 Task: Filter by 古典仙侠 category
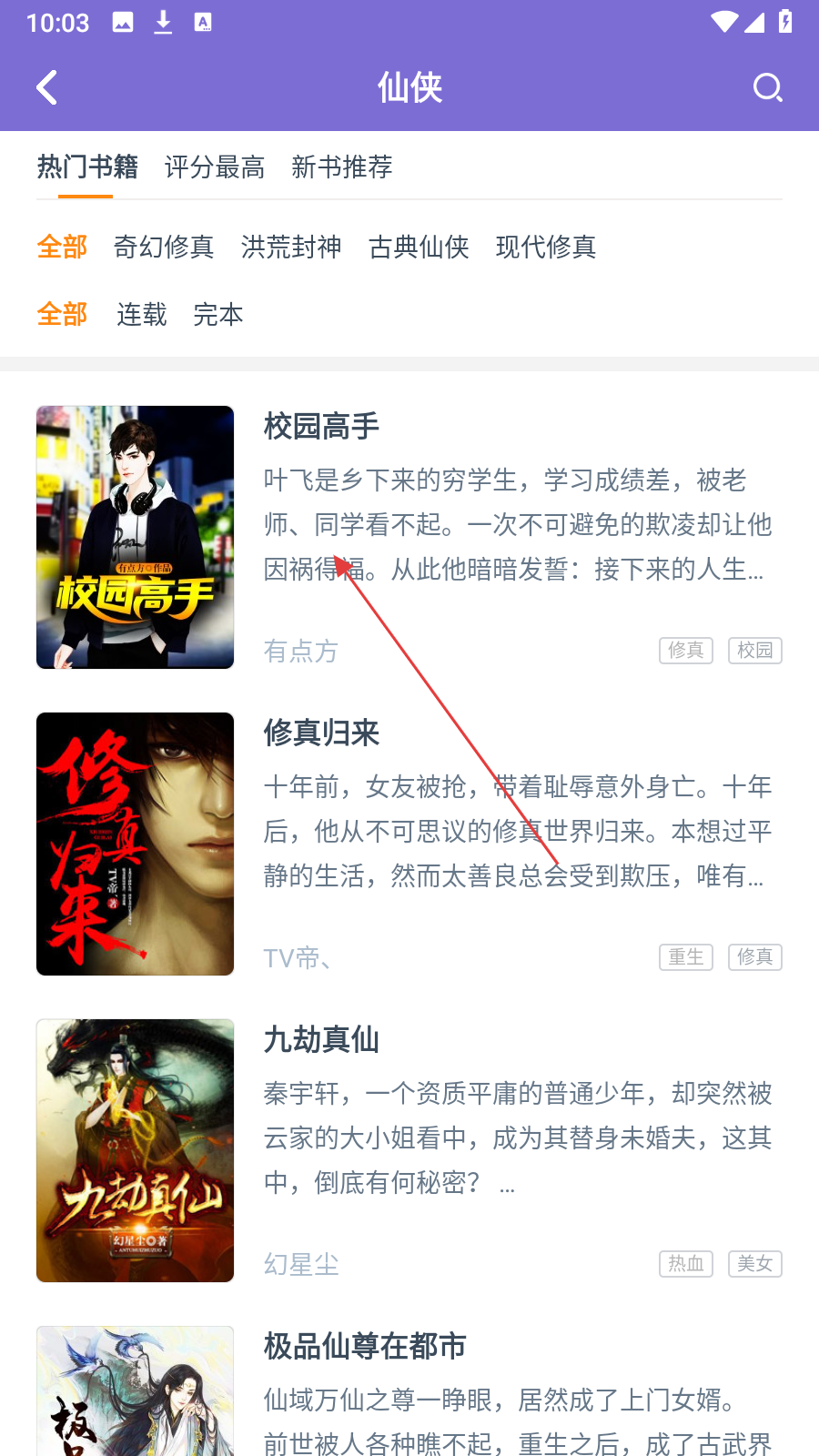tap(419, 248)
